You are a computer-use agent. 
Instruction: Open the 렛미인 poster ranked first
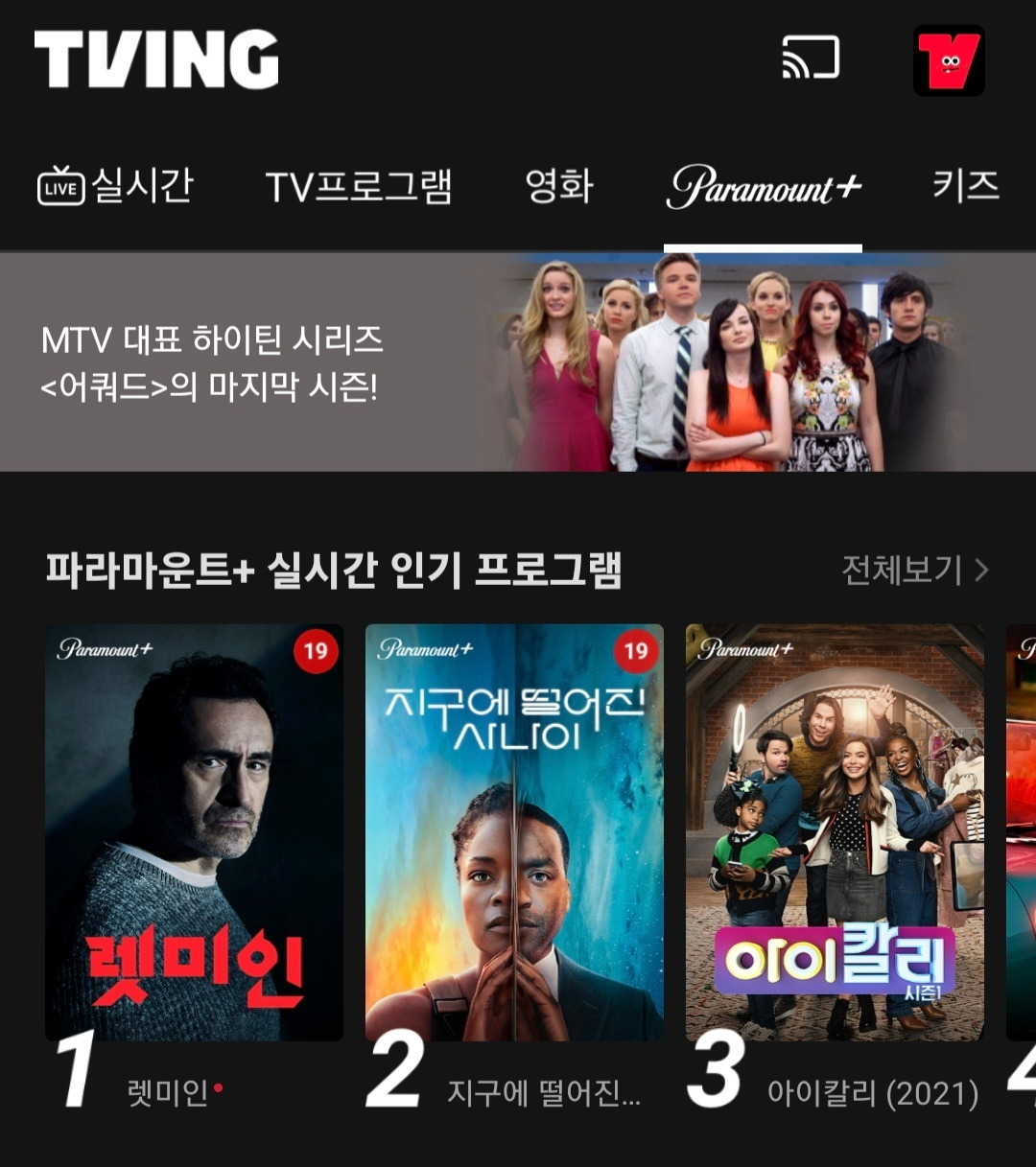click(194, 832)
